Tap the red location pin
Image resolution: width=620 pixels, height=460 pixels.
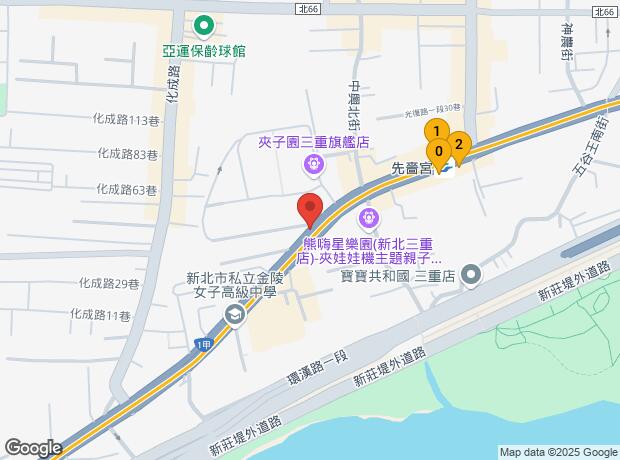click(x=310, y=211)
